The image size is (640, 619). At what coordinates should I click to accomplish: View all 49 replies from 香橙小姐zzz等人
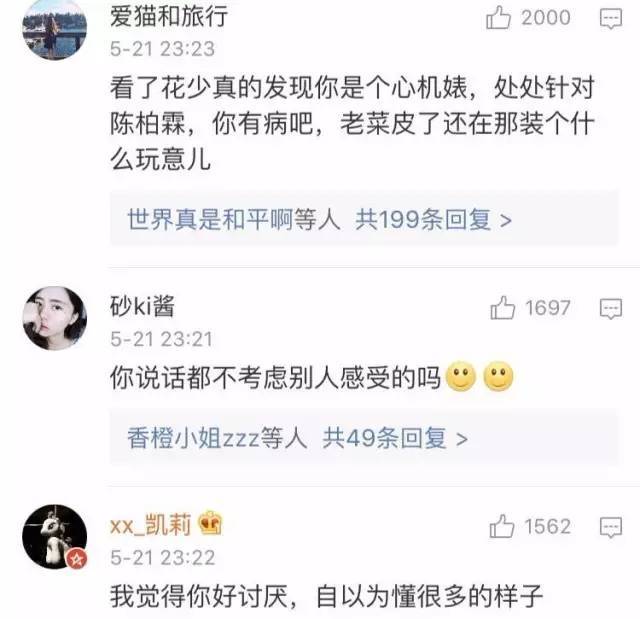[x=297, y=437]
